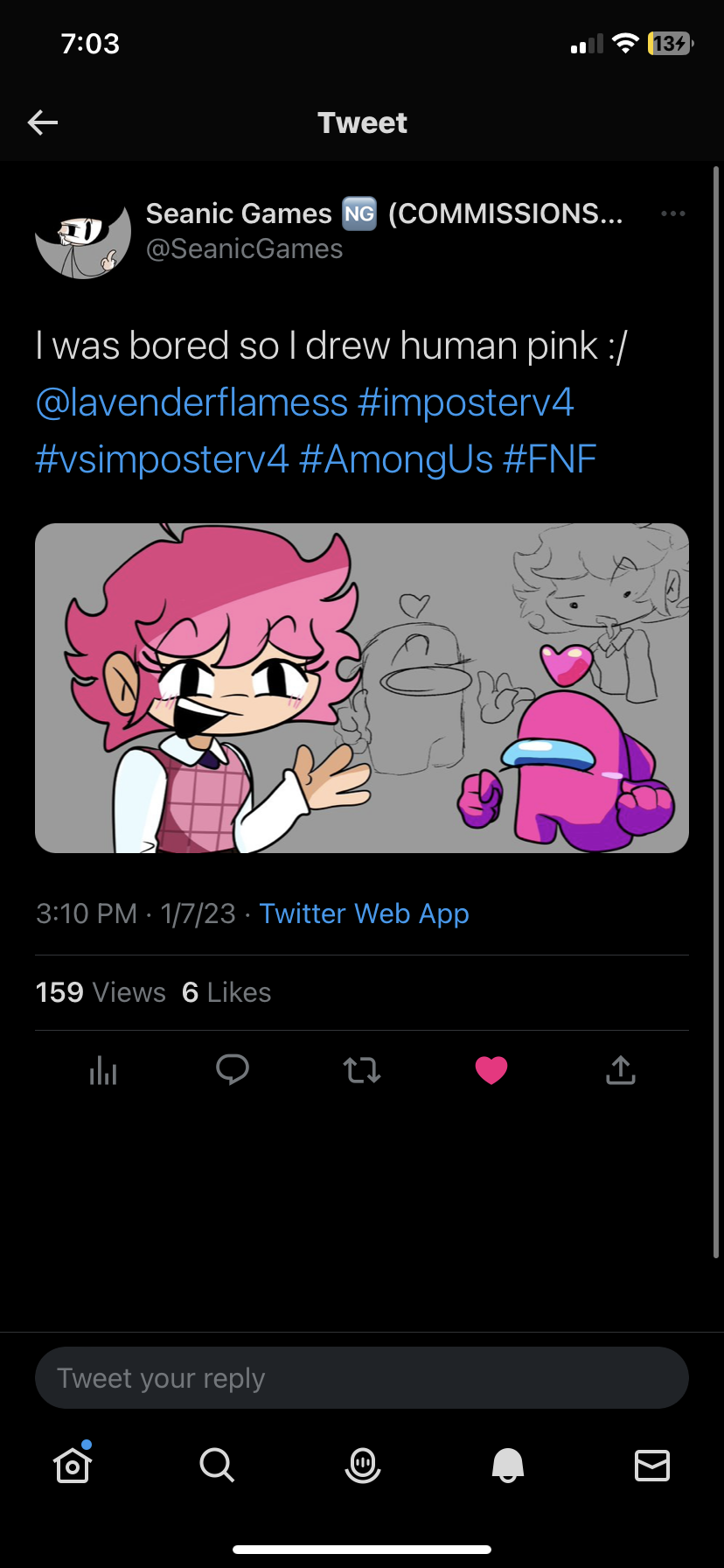This screenshot has height=1568, width=724.
Task: Open @lavenderflamess mention link
Action: tap(191, 402)
